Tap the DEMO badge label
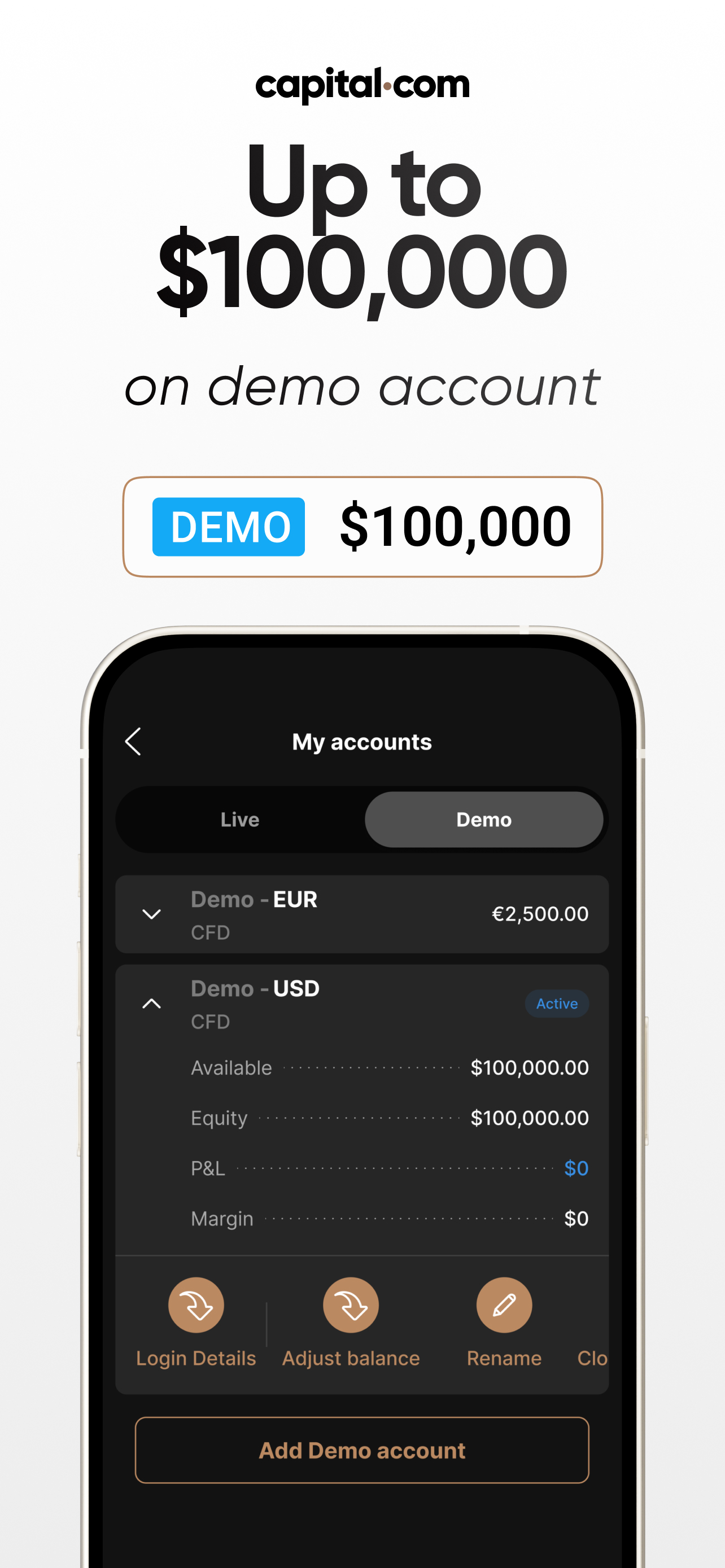The image size is (725, 1568). 228,527
